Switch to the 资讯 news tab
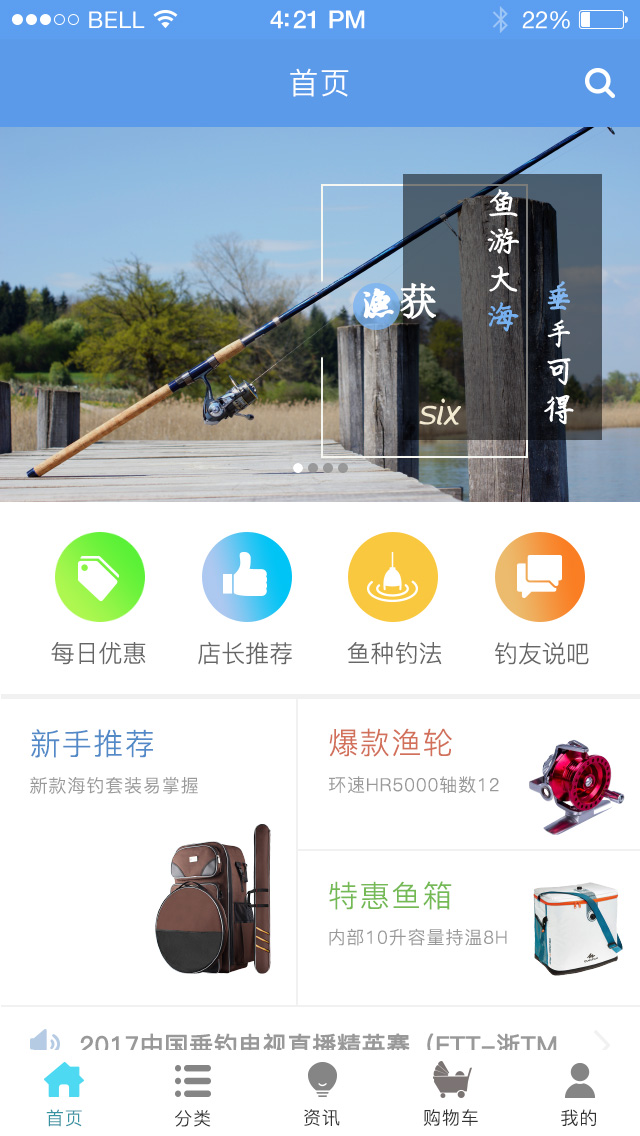The height and width of the screenshot is (1136, 640). tap(321, 1095)
